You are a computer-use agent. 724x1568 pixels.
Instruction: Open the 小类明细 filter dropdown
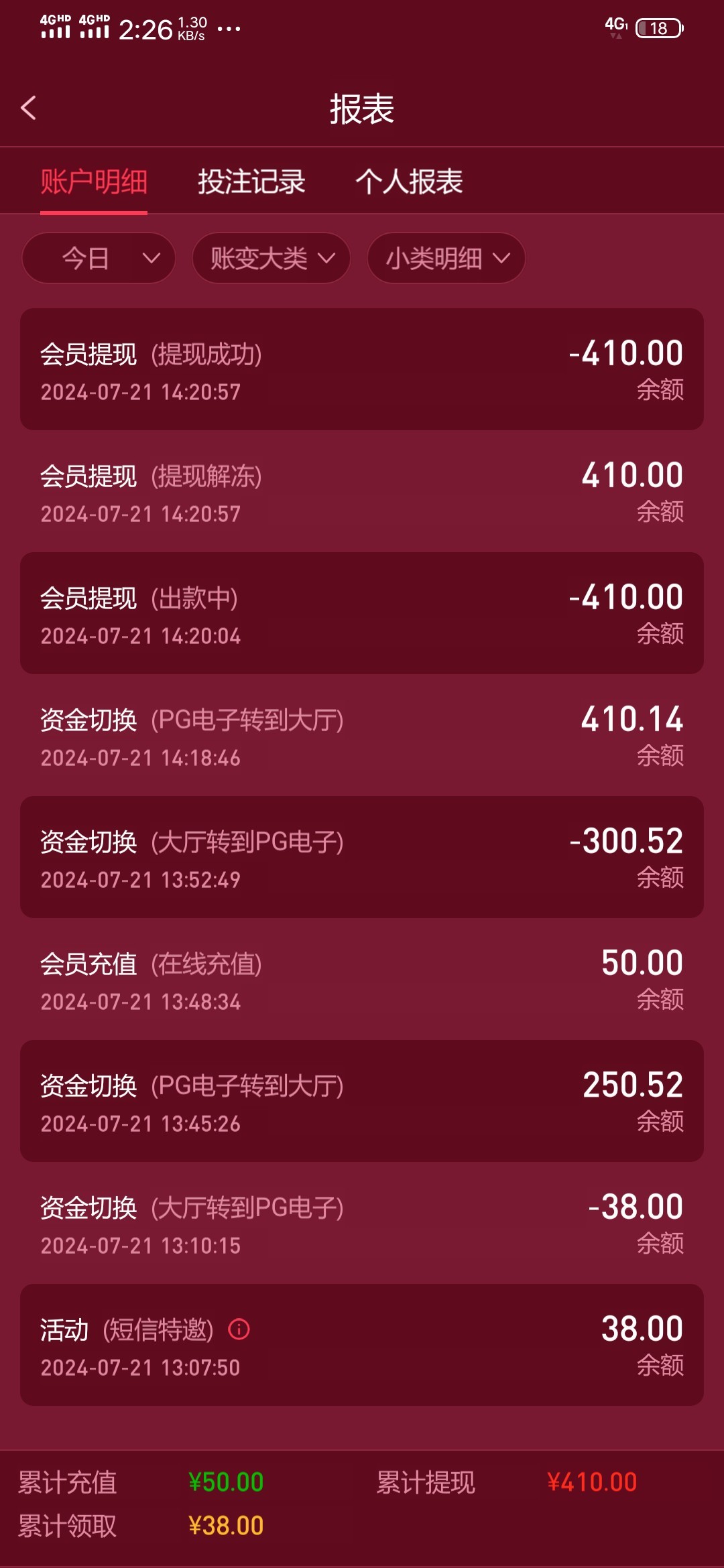coord(446,258)
